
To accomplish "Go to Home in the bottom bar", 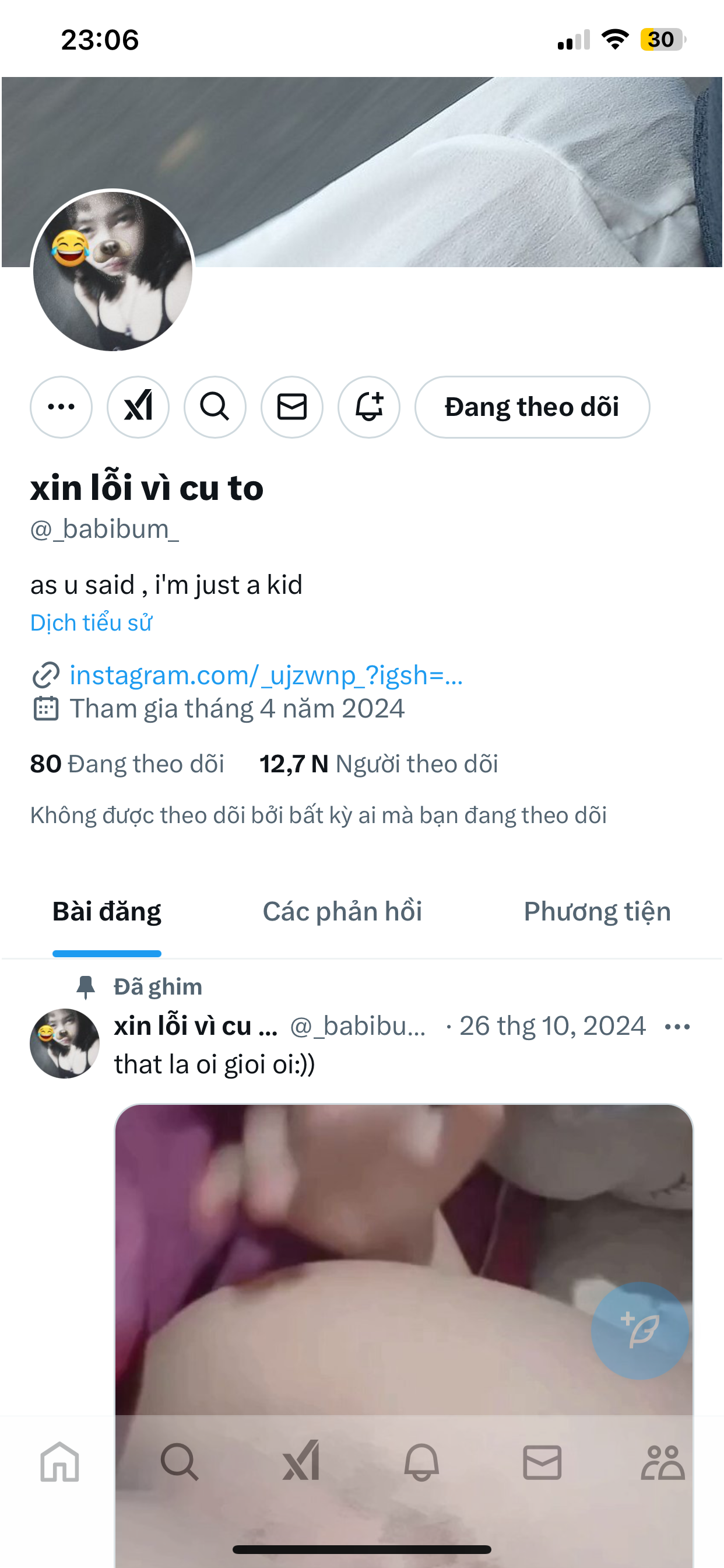I will 59,1461.
